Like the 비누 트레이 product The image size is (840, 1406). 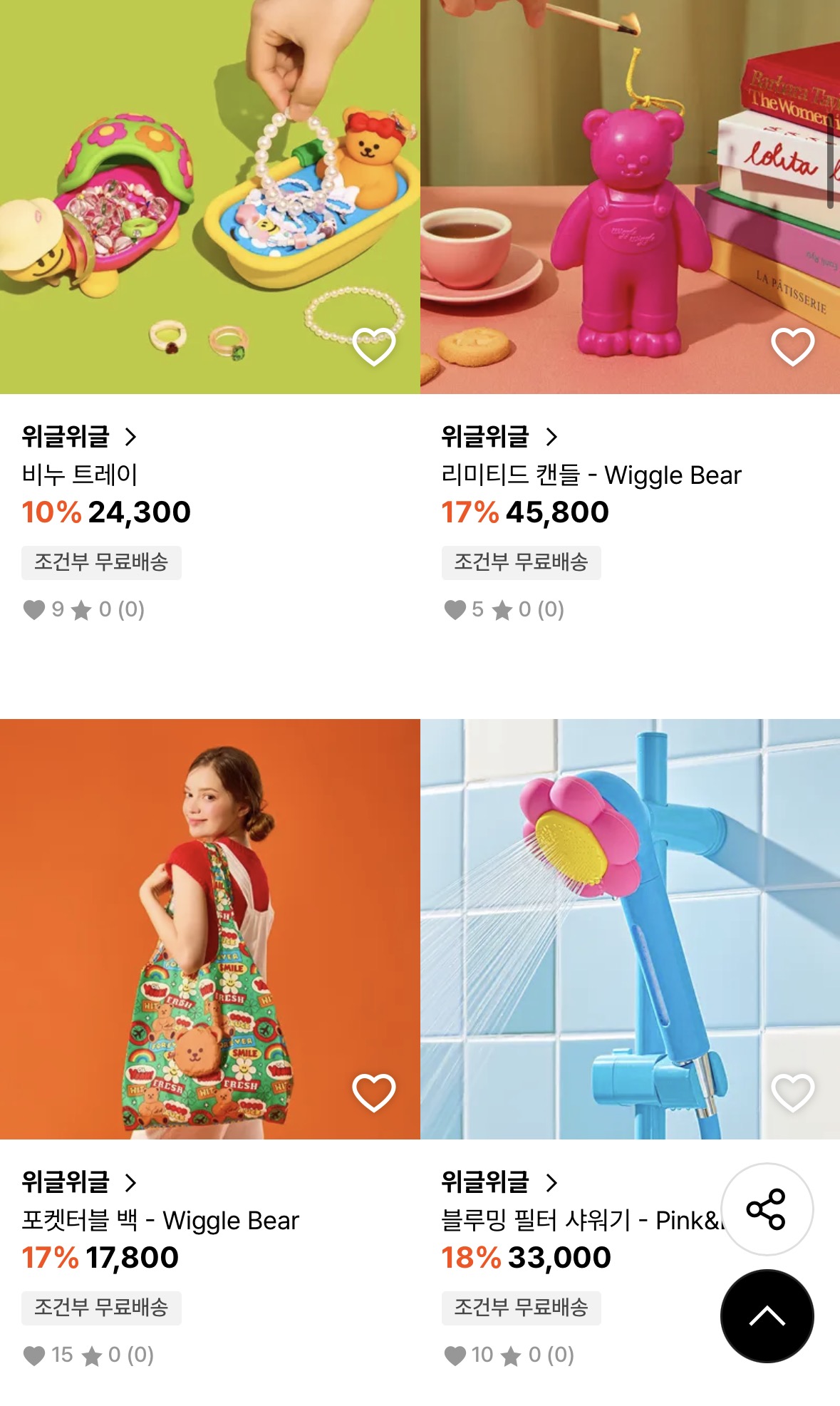(x=374, y=346)
